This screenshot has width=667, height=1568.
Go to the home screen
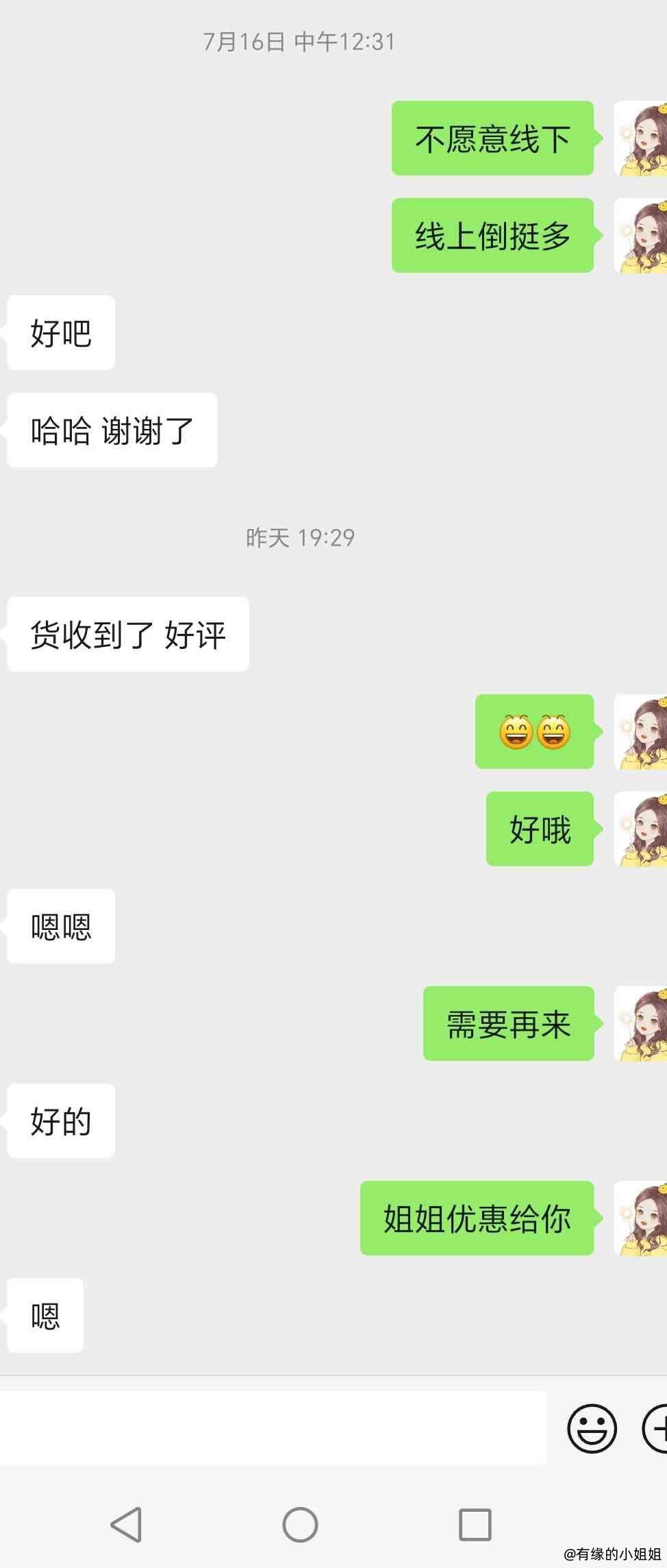coord(300,1524)
